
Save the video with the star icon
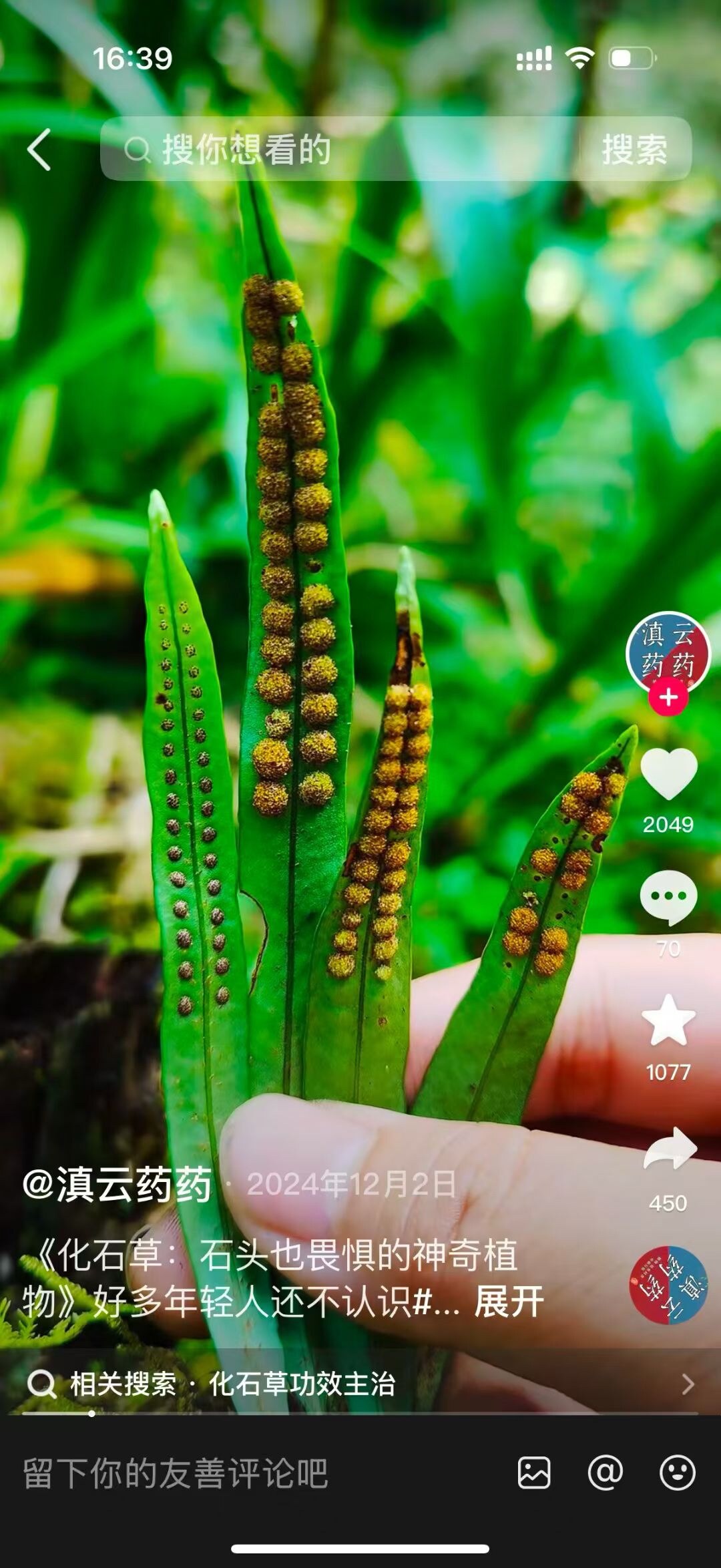point(668,1020)
